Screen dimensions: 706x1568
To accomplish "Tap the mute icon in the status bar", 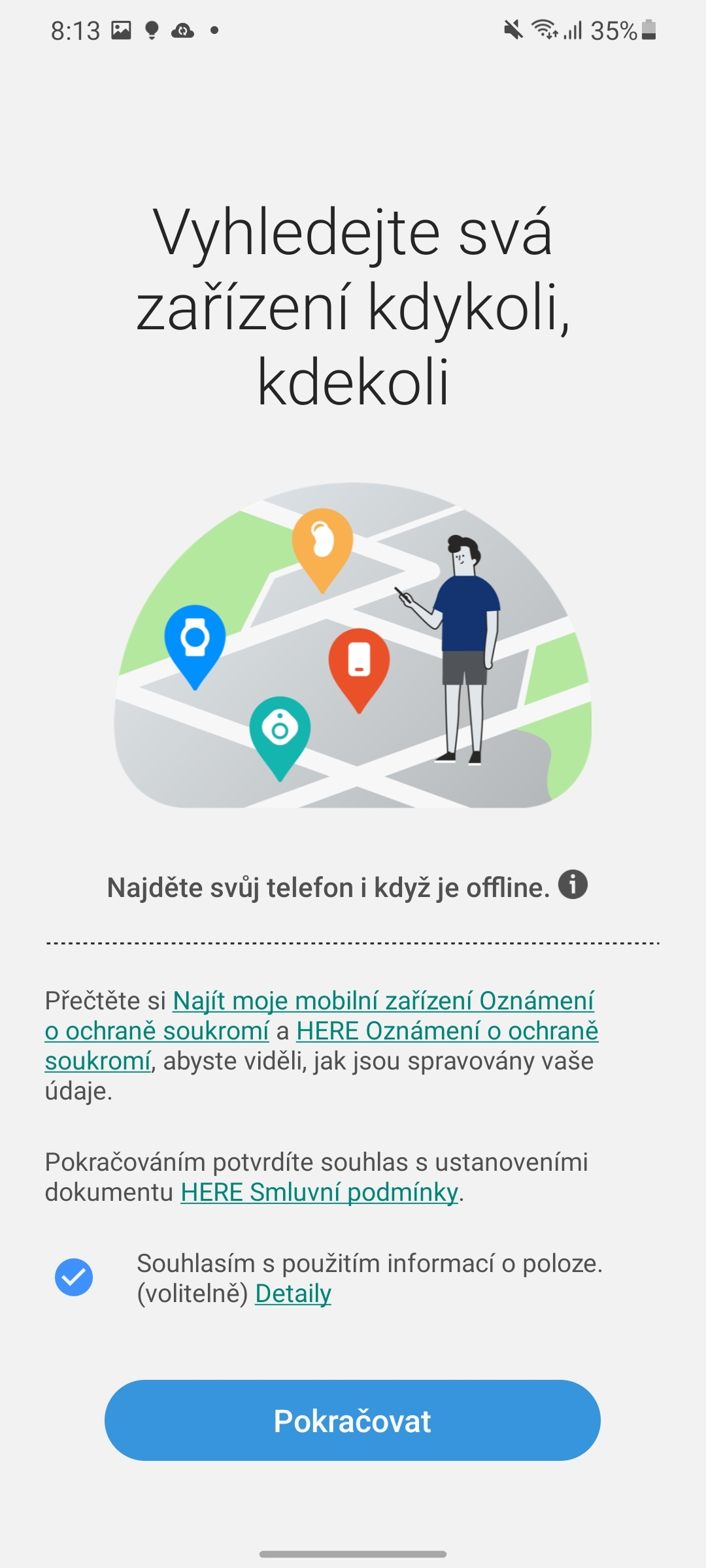I will (514, 29).
